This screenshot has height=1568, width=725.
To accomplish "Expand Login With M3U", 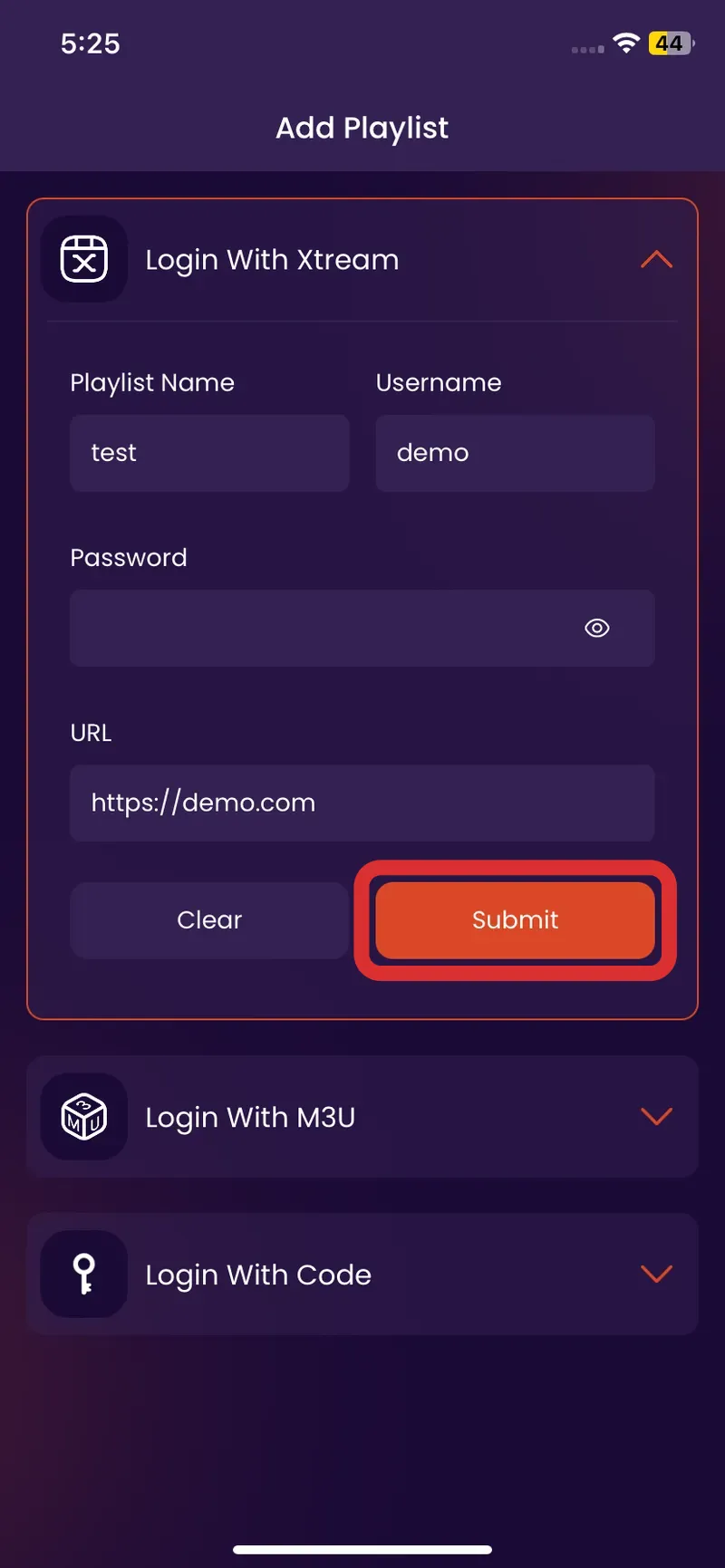I will (x=362, y=1116).
